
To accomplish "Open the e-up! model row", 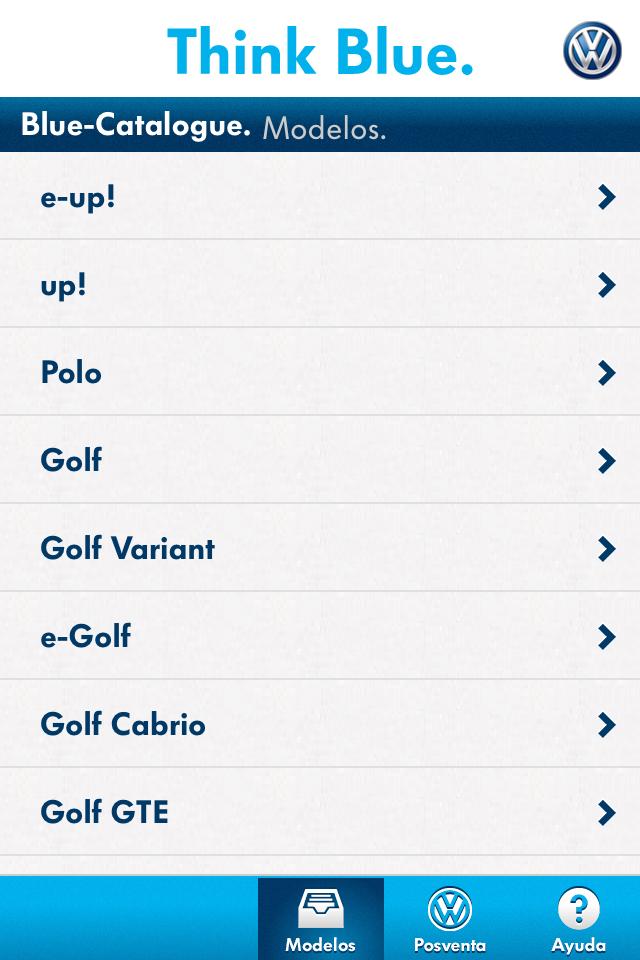I will point(320,197).
